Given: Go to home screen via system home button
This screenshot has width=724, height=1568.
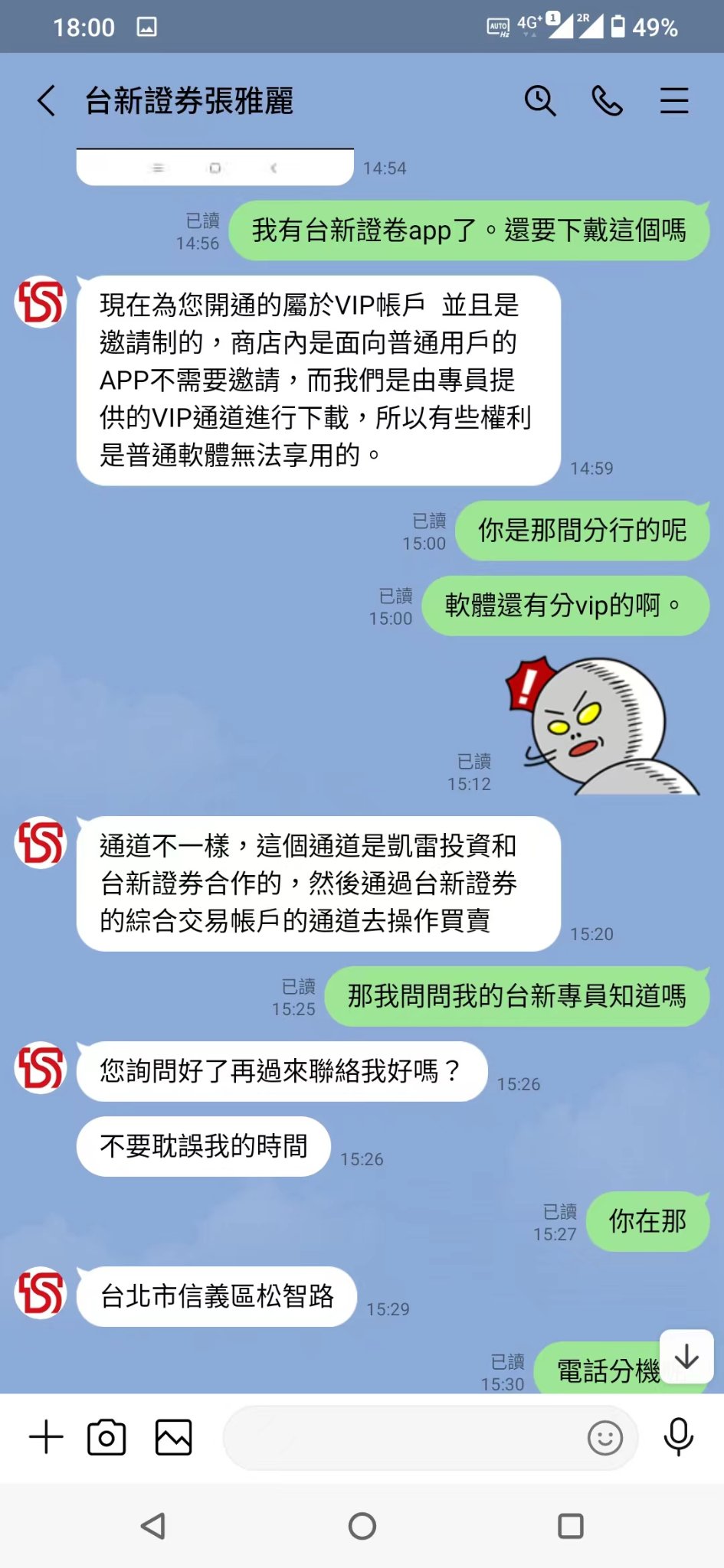Looking at the screenshot, I should 362,1526.
